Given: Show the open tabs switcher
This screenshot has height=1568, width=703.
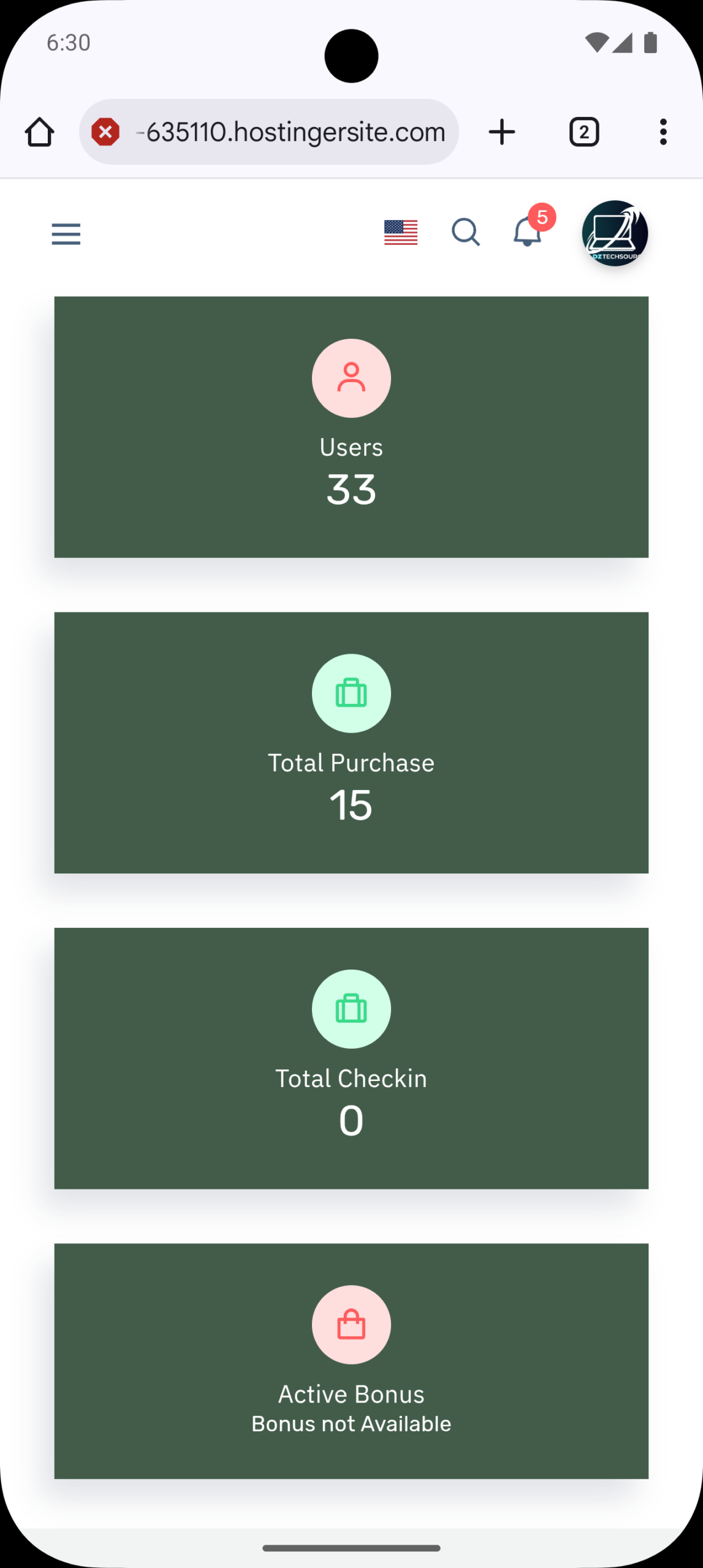Looking at the screenshot, I should [x=584, y=132].
